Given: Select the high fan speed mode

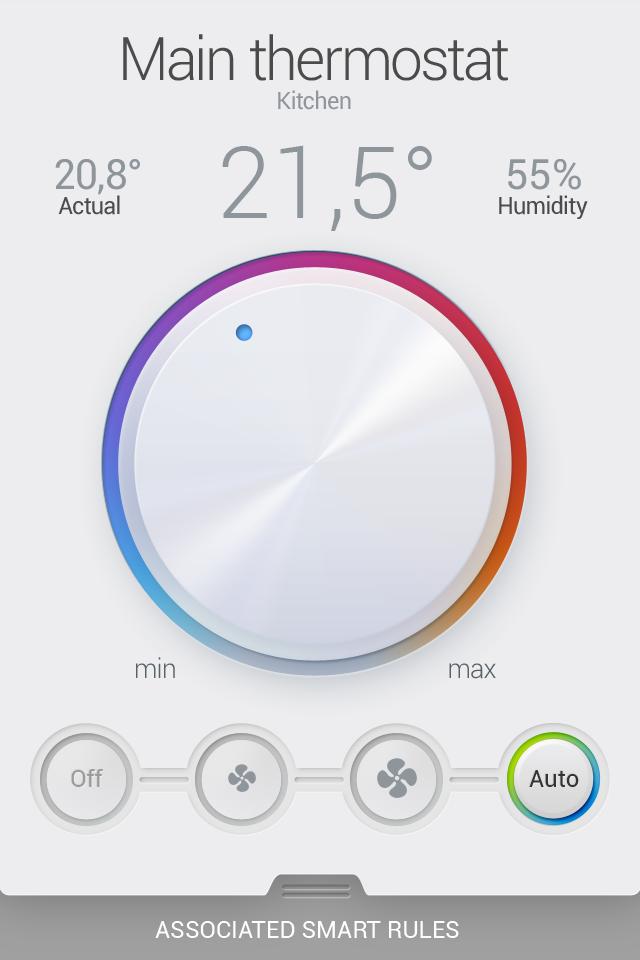Looking at the screenshot, I should pyautogui.click(x=397, y=778).
